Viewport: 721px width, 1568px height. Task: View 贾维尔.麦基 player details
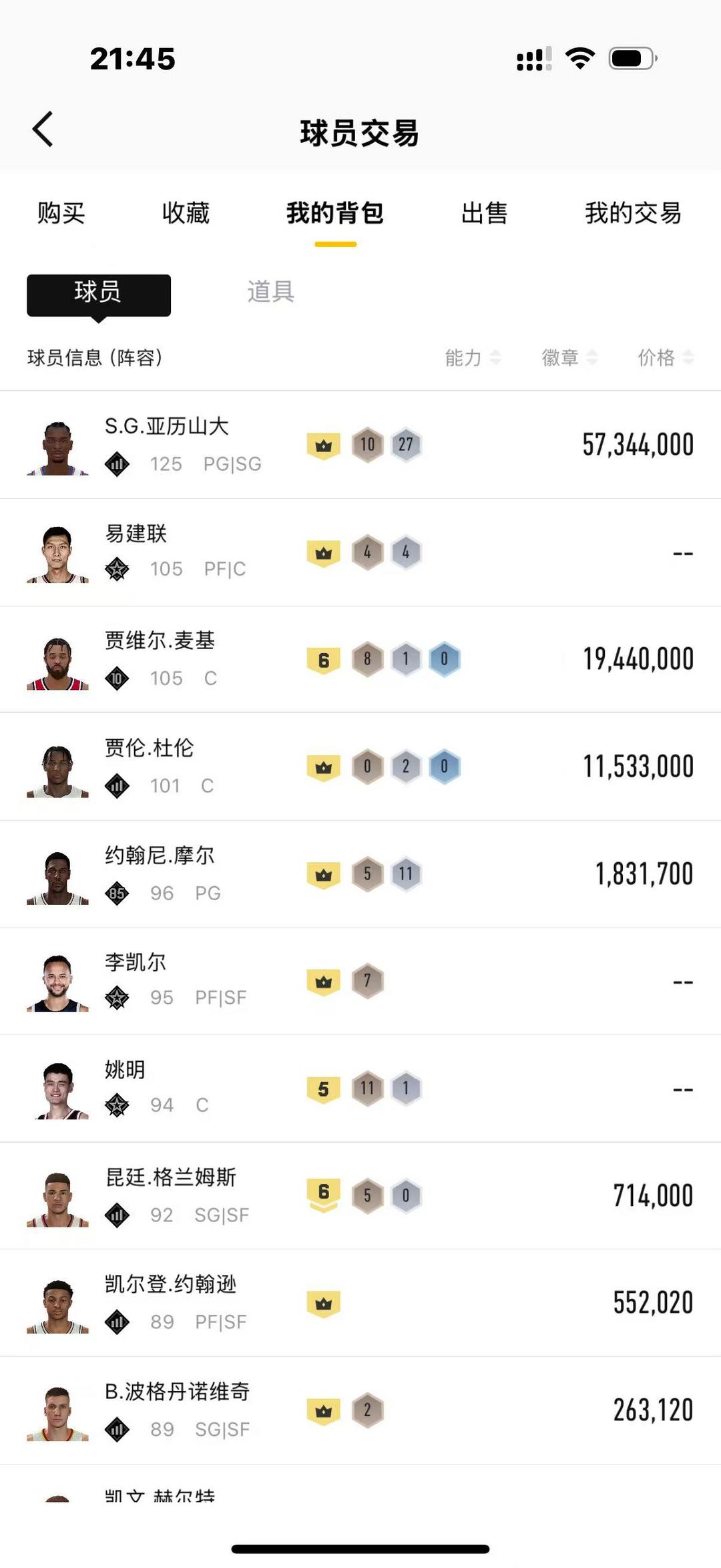click(160, 659)
